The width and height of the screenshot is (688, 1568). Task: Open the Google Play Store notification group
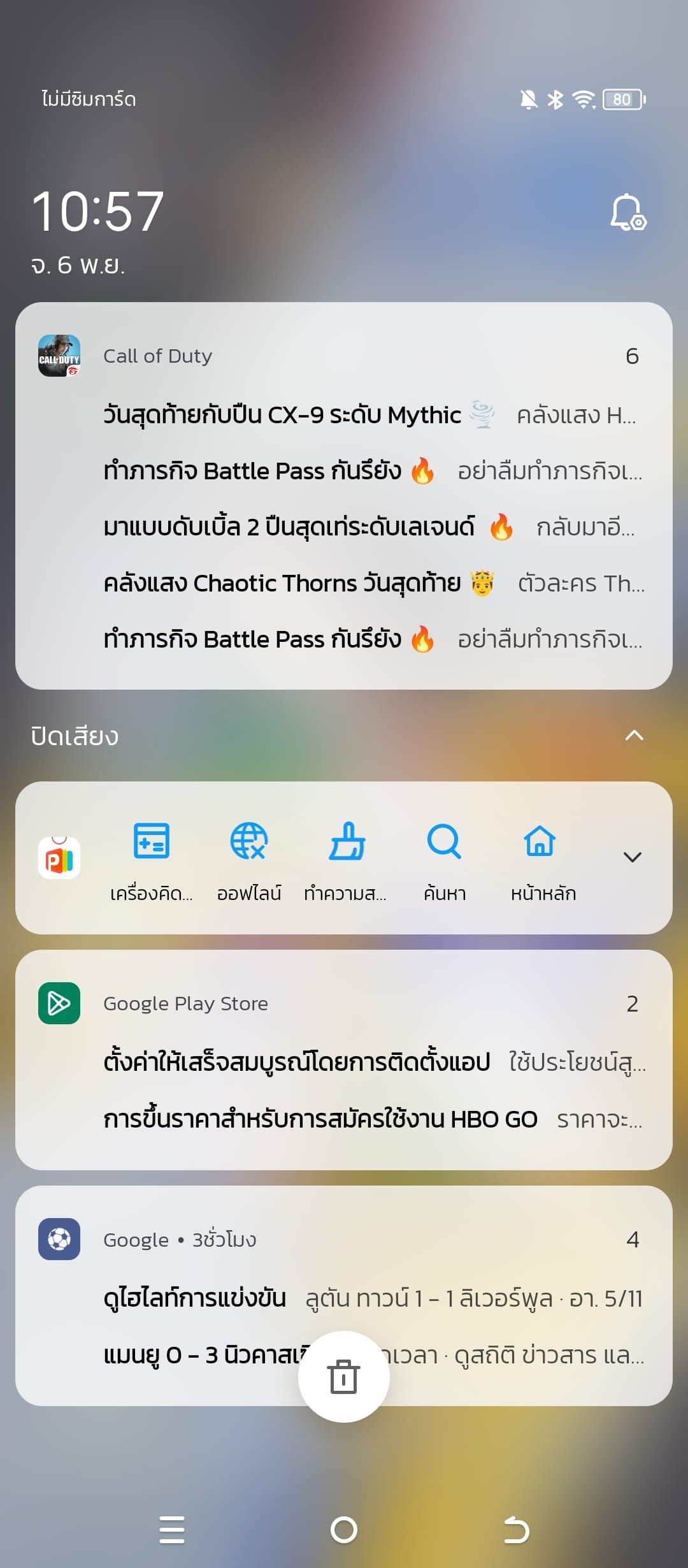(x=344, y=1059)
